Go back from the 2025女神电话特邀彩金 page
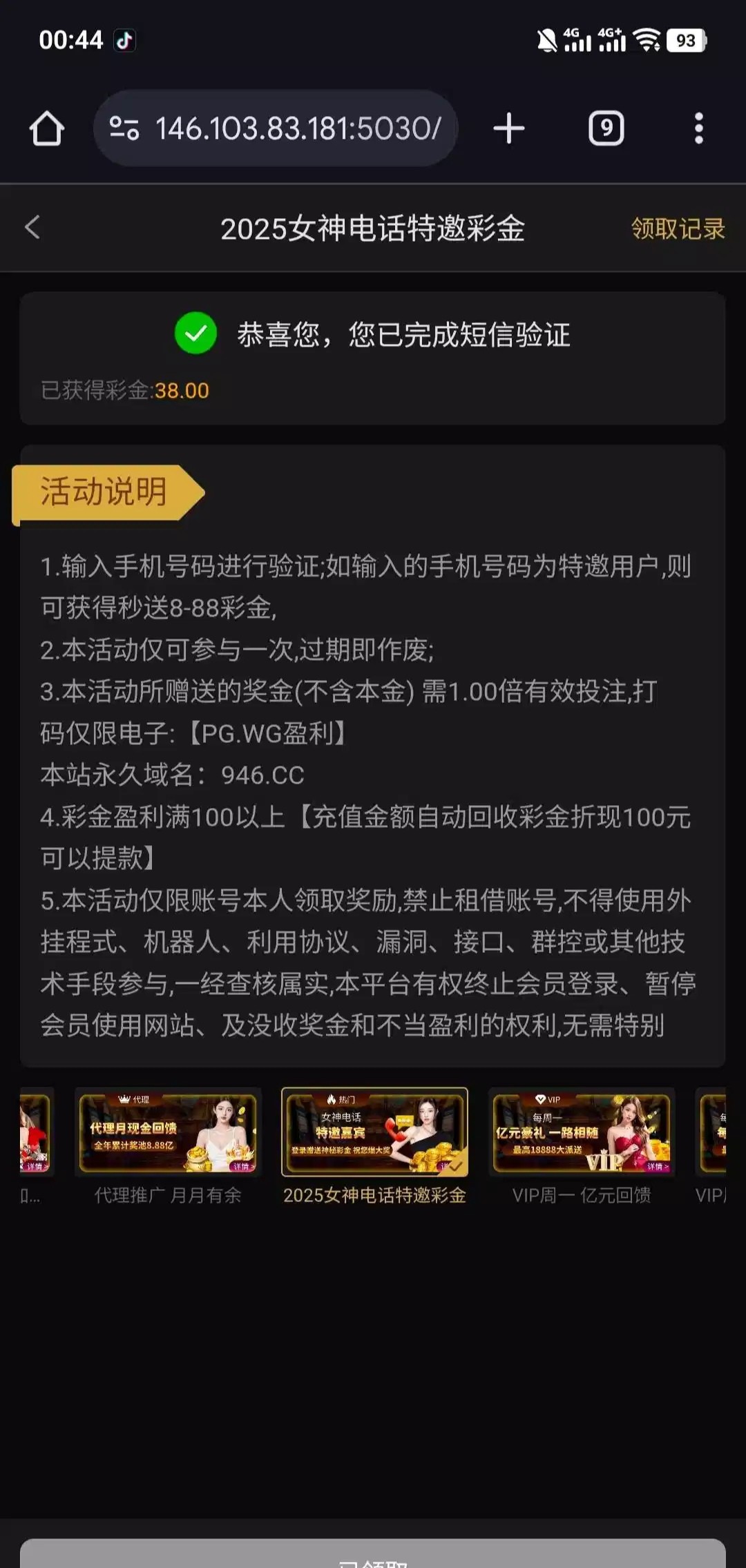The width and height of the screenshot is (746, 1568). click(32, 227)
